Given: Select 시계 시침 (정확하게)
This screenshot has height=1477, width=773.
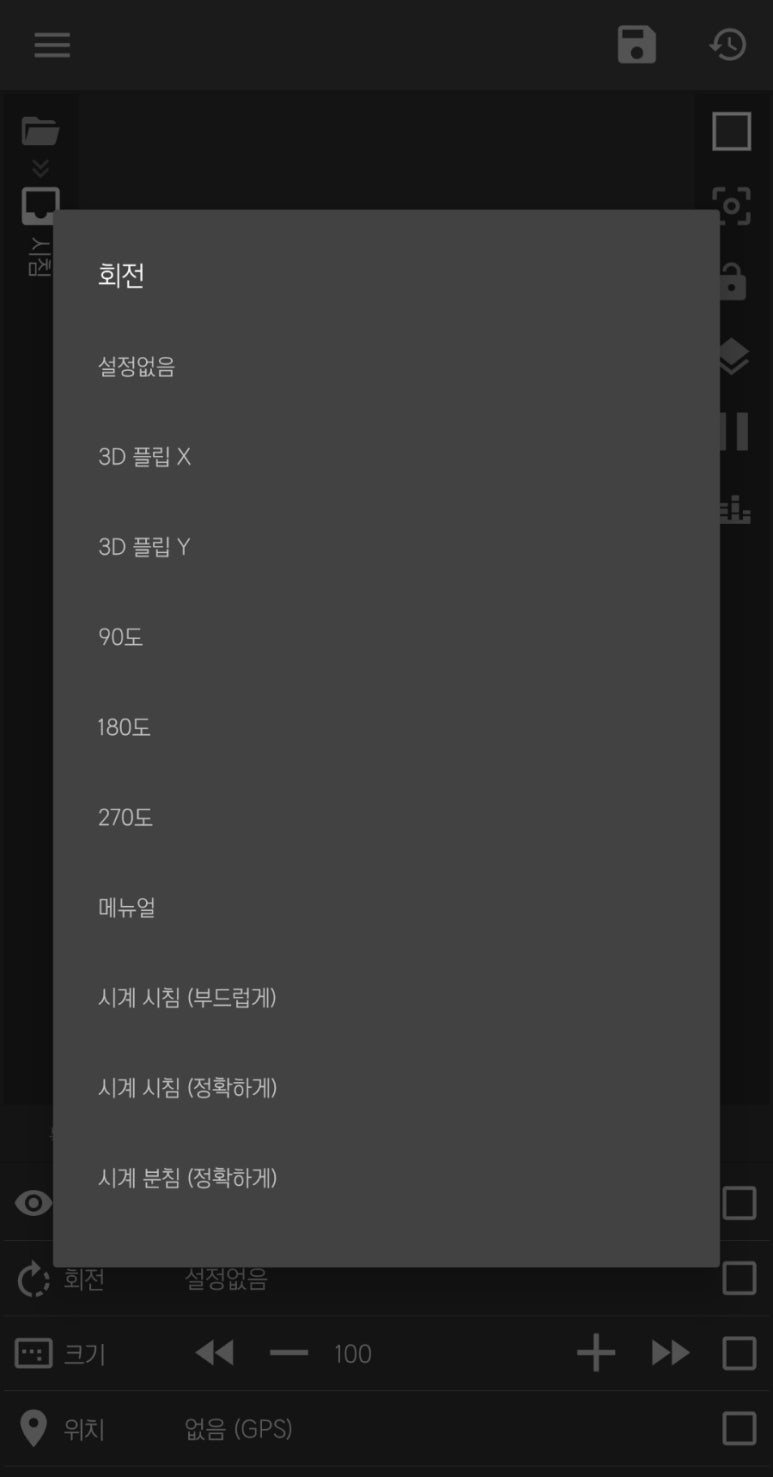Looking at the screenshot, I should (x=187, y=1087).
